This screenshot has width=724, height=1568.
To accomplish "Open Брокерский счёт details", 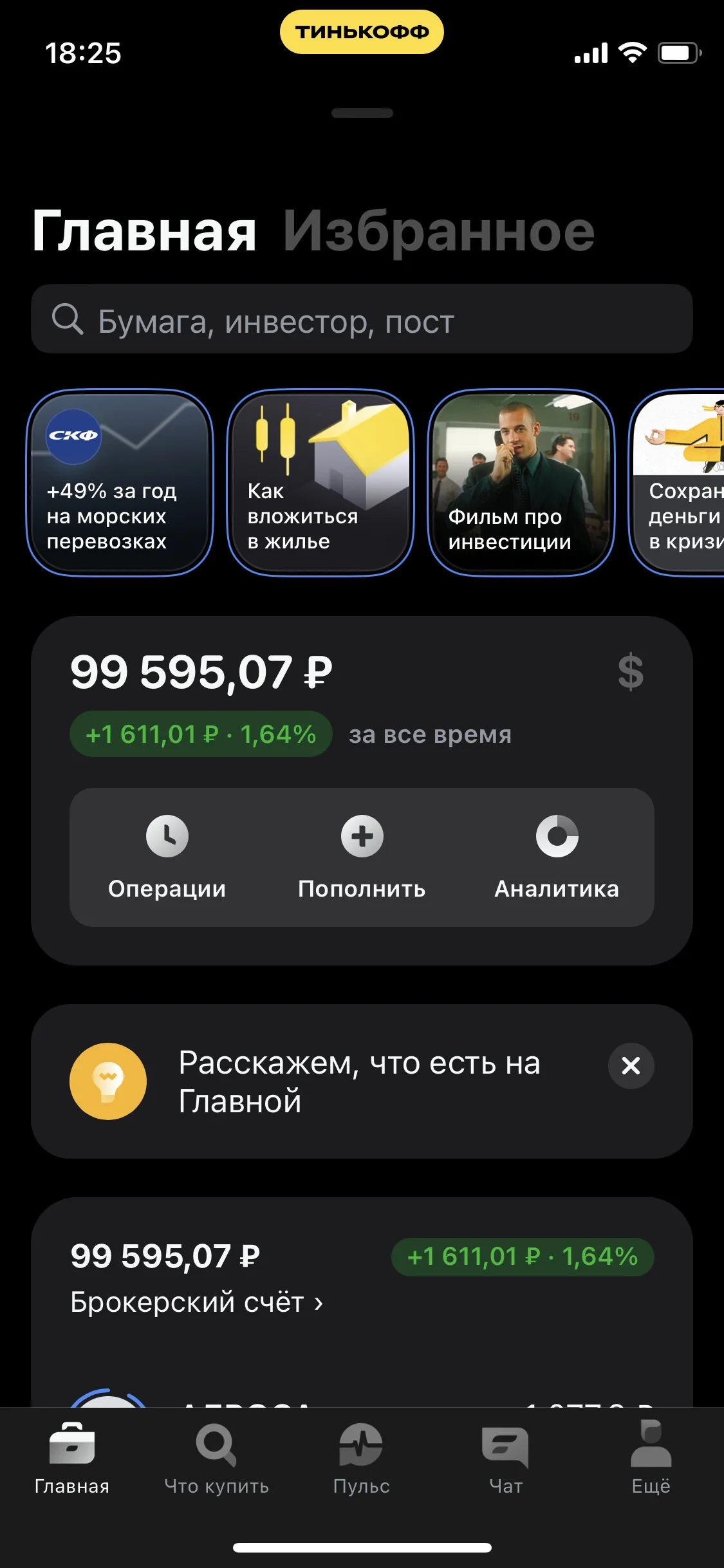I will click(x=197, y=1302).
